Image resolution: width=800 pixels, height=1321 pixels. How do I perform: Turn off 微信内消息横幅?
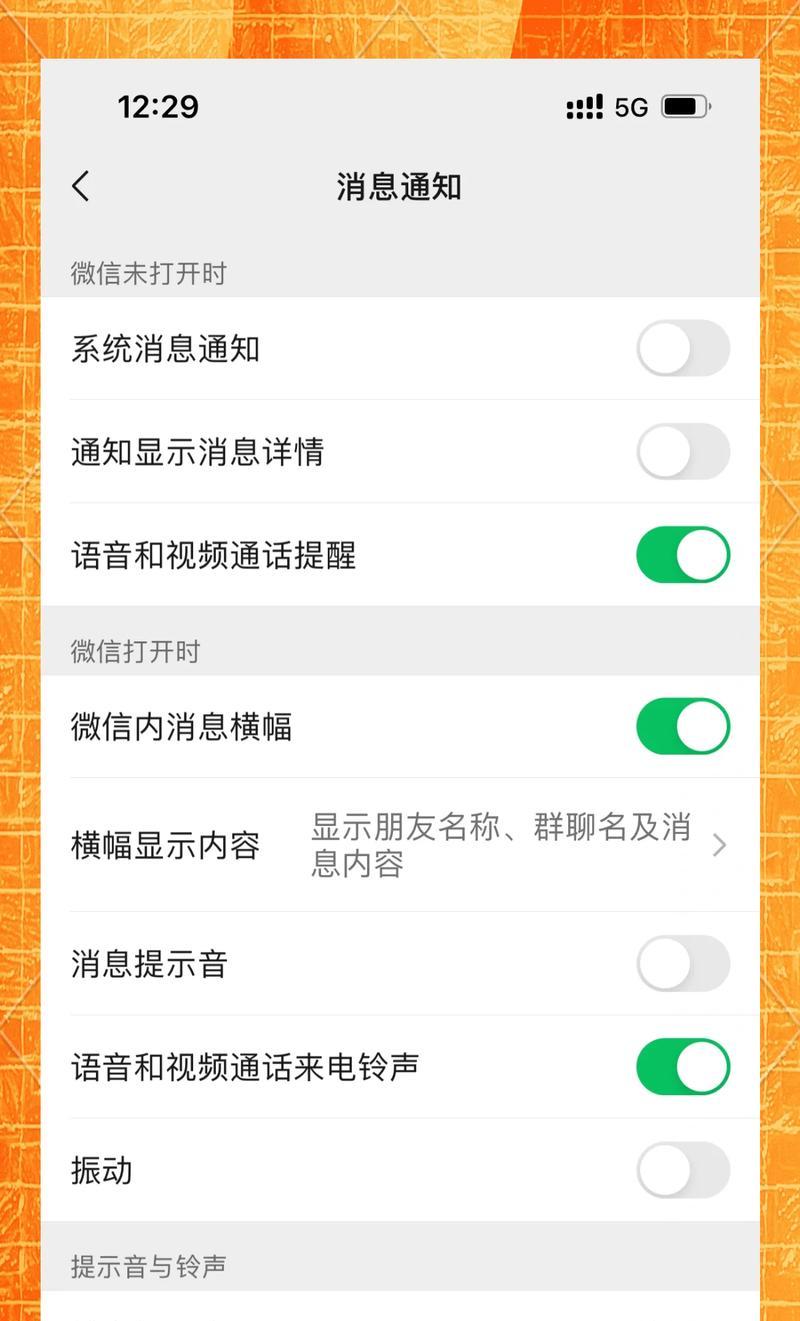tap(683, 726)
